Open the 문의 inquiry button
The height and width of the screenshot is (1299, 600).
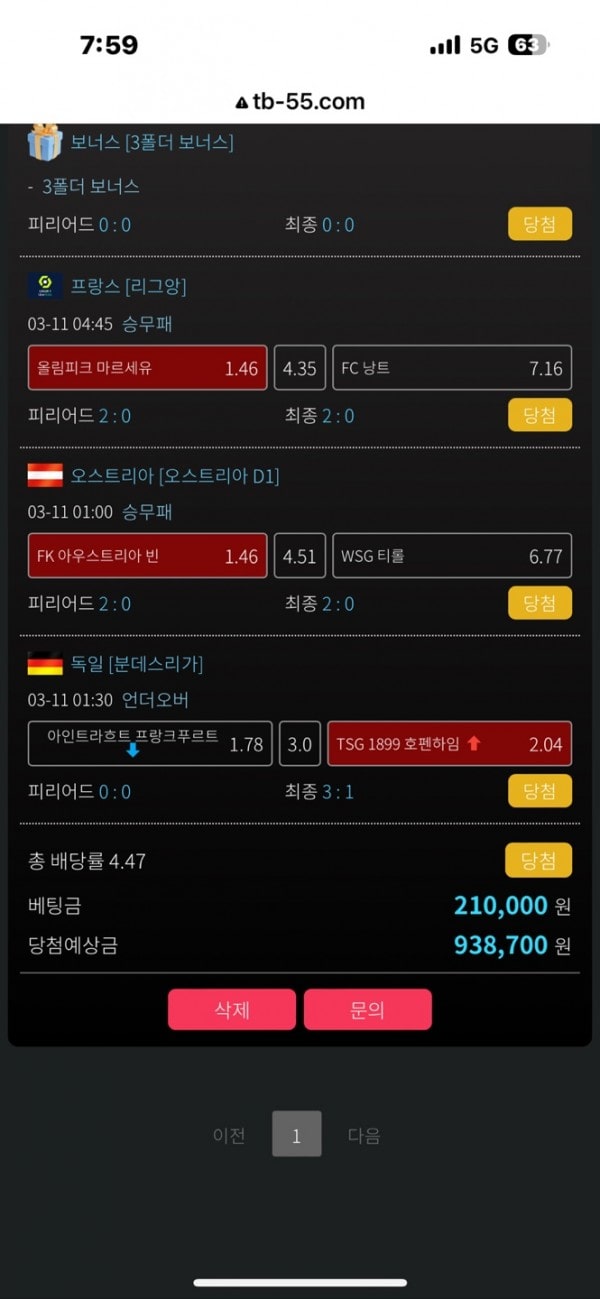click(x=367, y=1009)
